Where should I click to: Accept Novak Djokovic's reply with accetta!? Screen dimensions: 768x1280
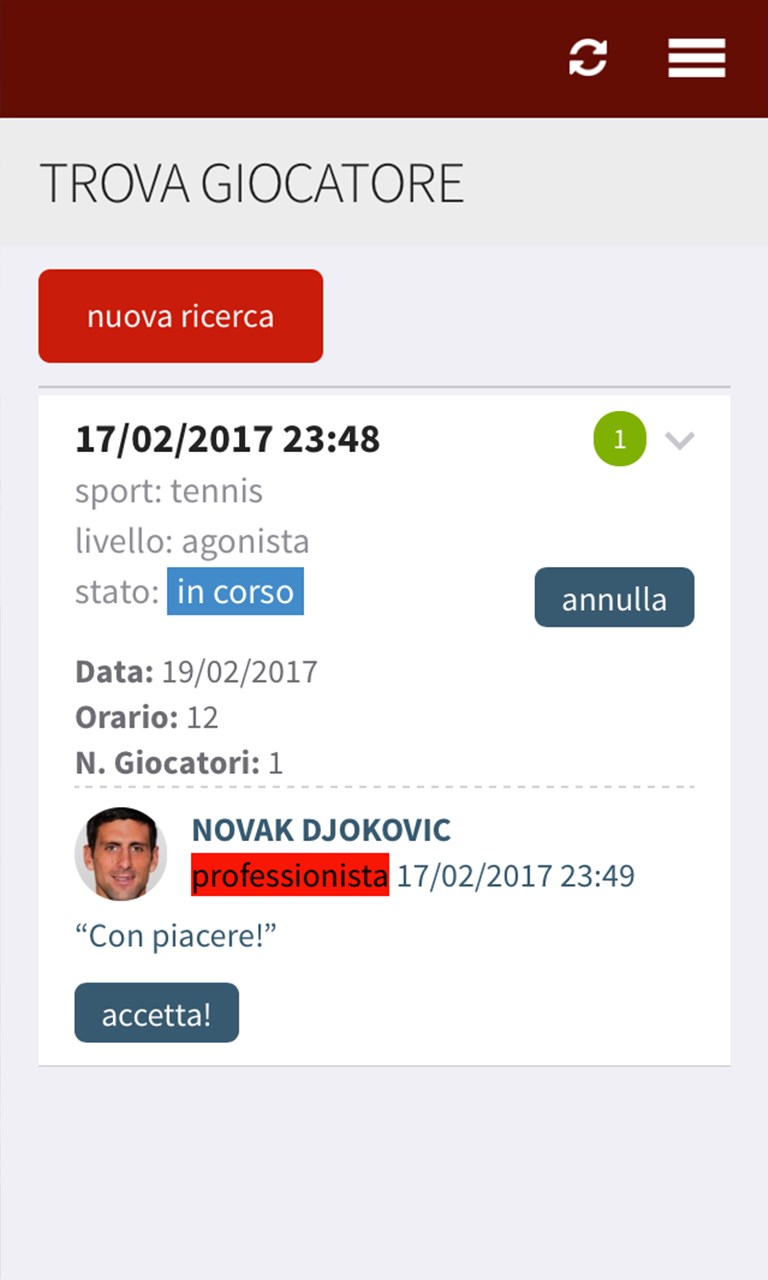(x=157, y=1013)
